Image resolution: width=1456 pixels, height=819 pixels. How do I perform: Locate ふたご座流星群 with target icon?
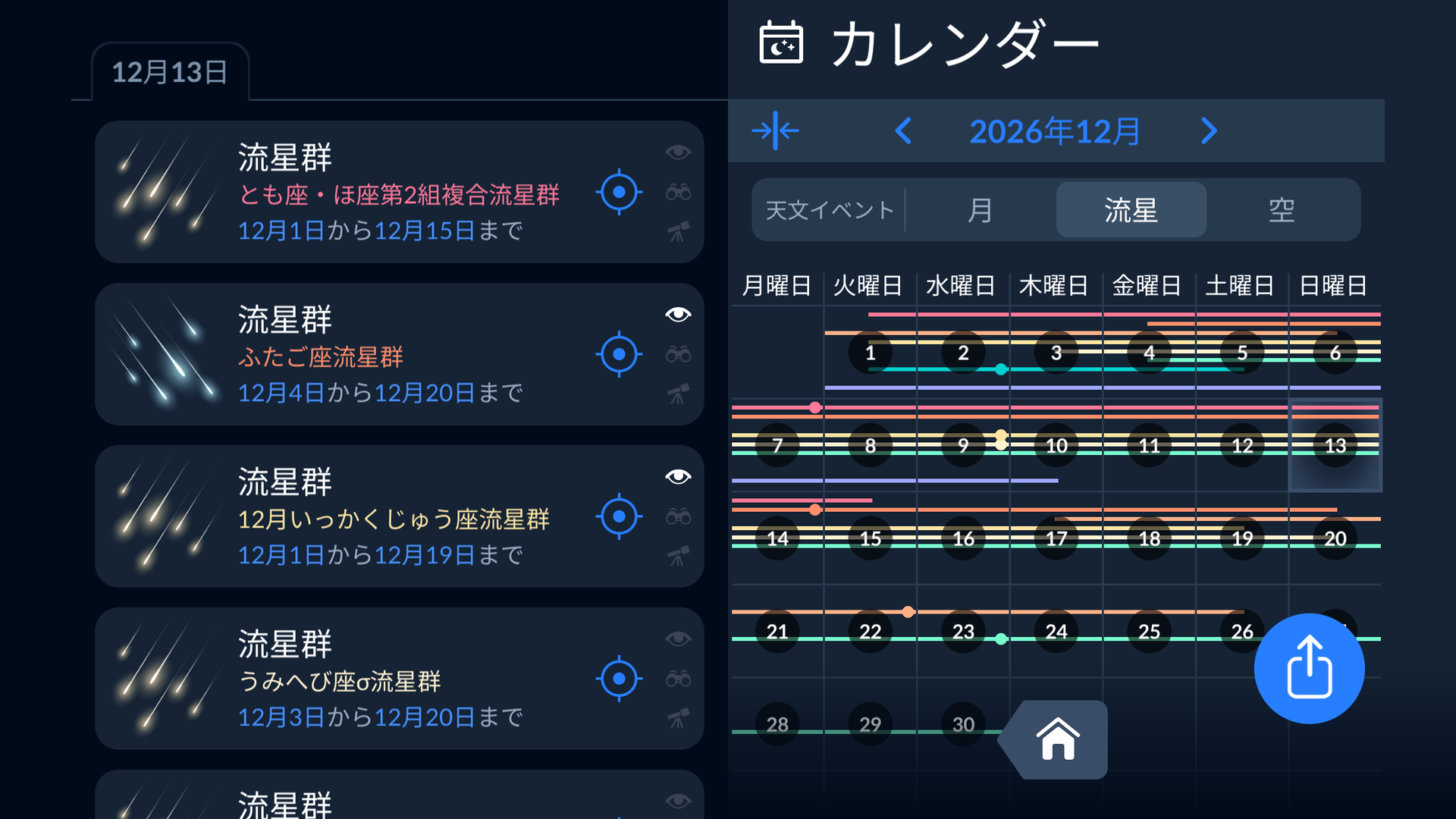[619, 354]
